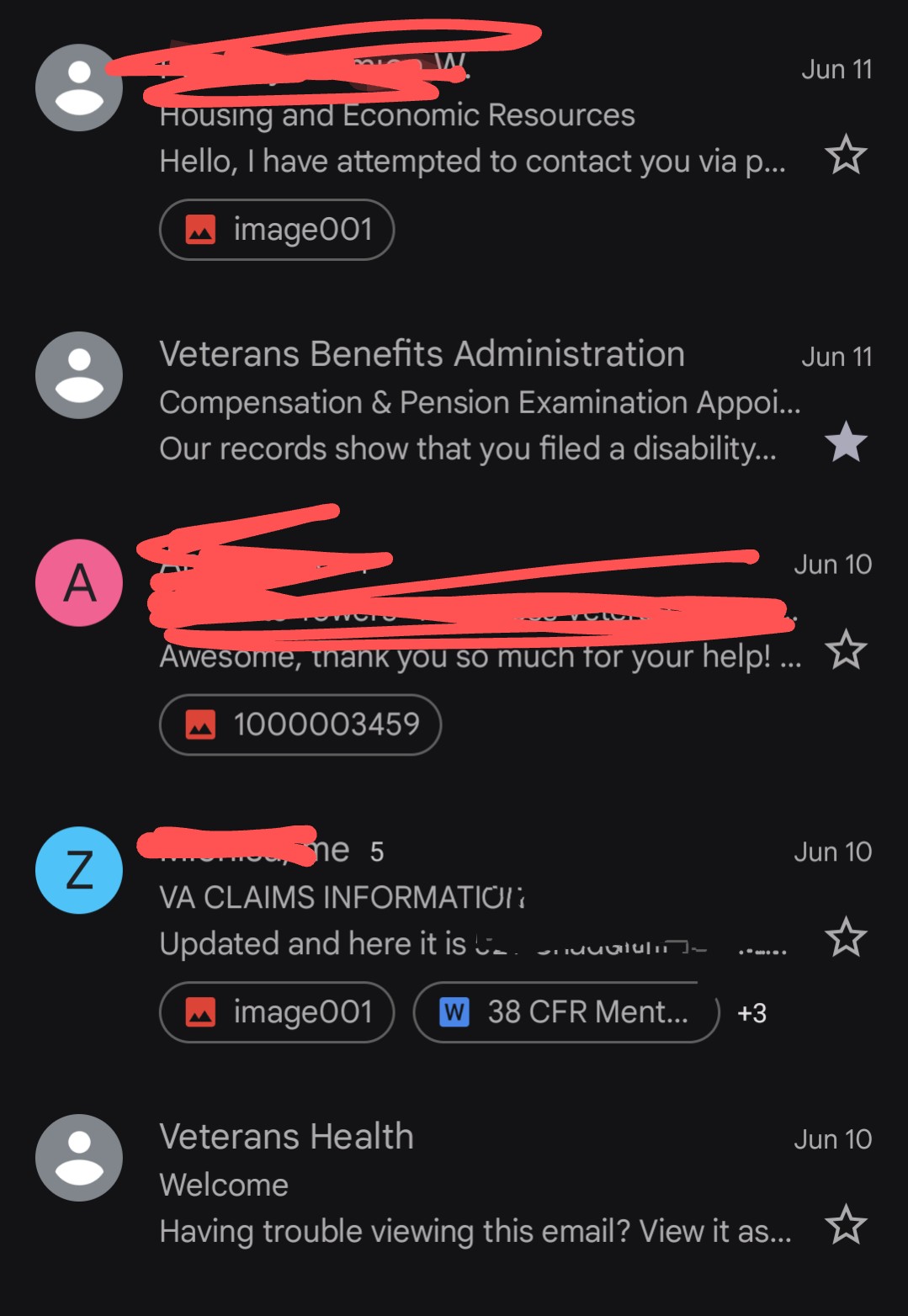Open the 38 CFR Ment... document attachment

pos(566,1012)
